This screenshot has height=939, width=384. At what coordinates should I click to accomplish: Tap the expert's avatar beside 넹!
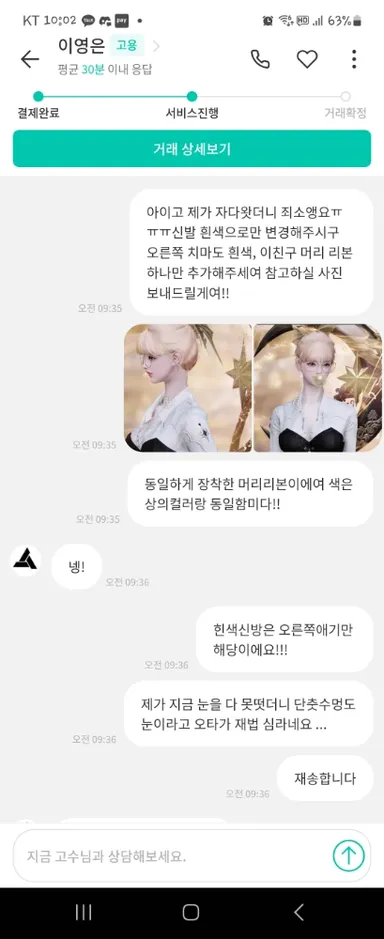point(26,561)
